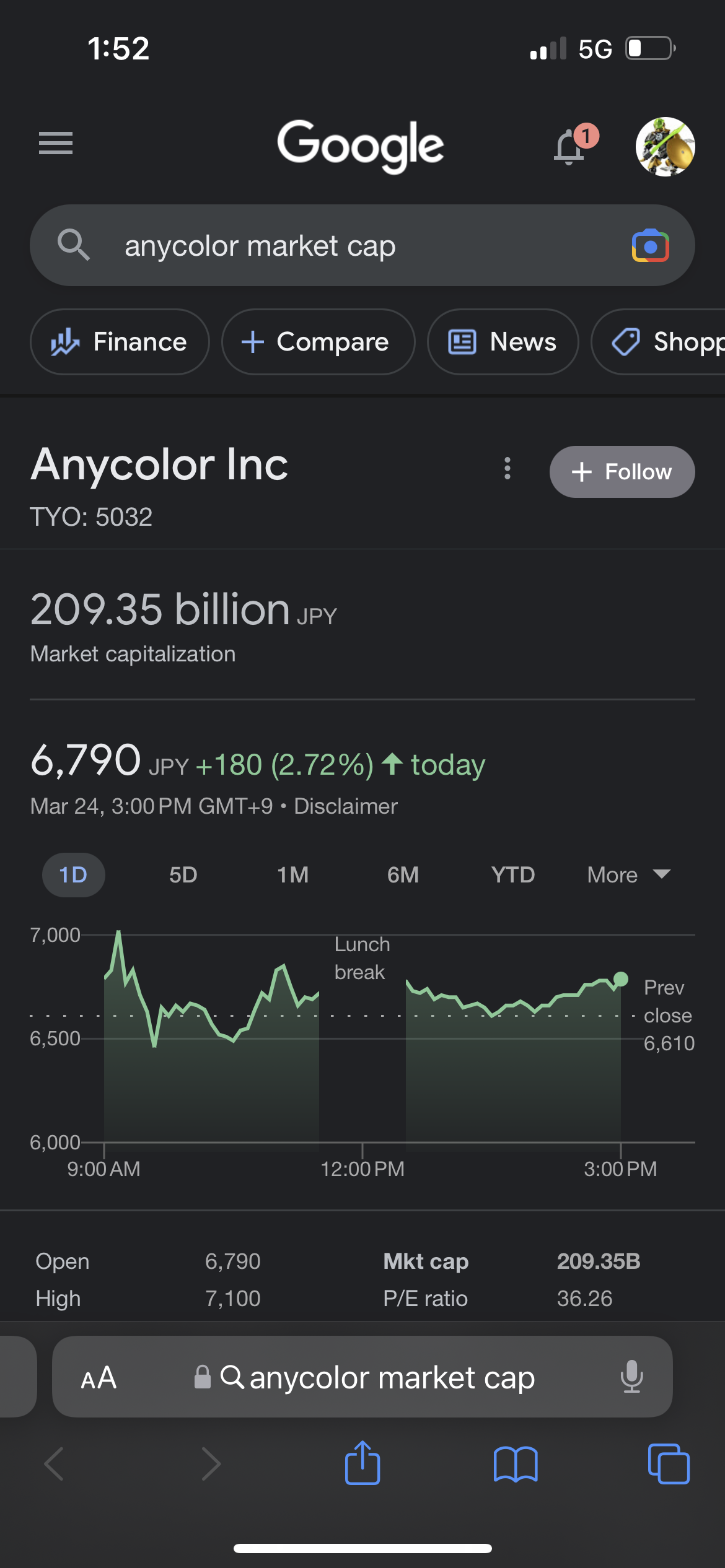The width and height of the screenshot is (725, 1568).
Task: Open the three-dot menu beside Anycolor Inc
Action: [507, 469]
